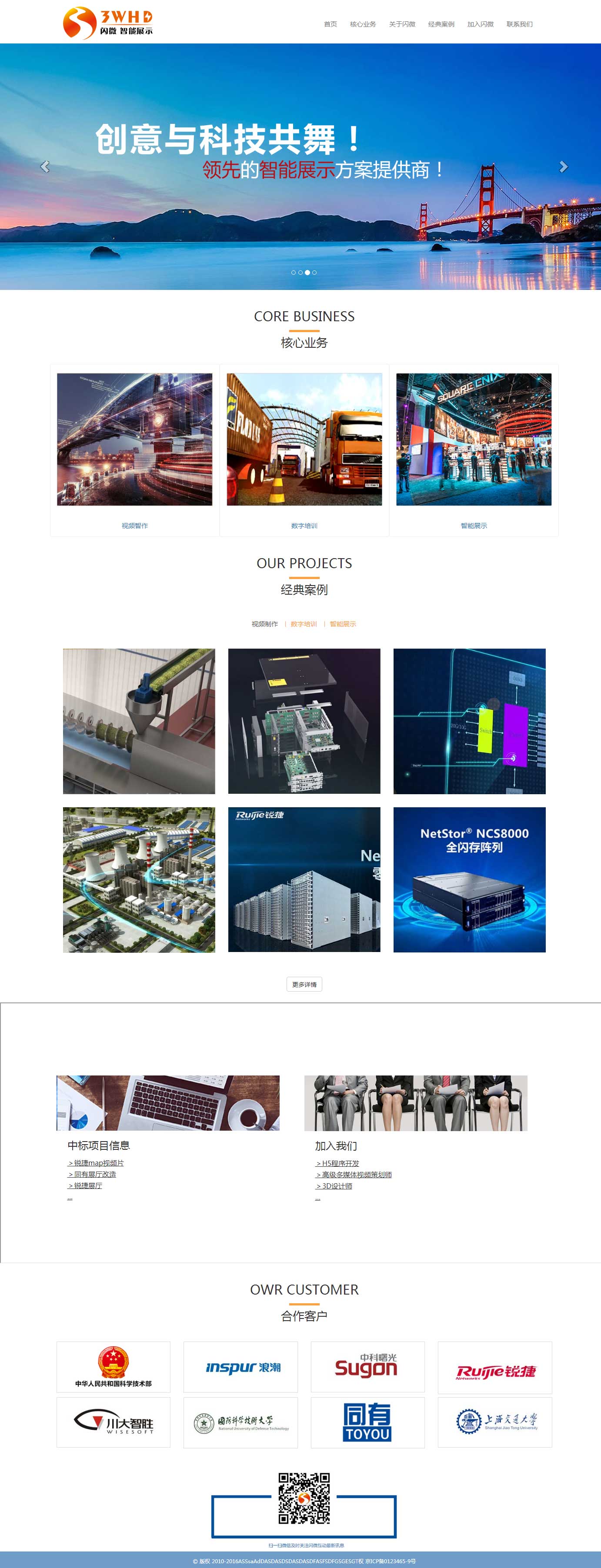Show the previous banner slide
601x1568 pixels.
pyautogui.click(x=44, y=167)
